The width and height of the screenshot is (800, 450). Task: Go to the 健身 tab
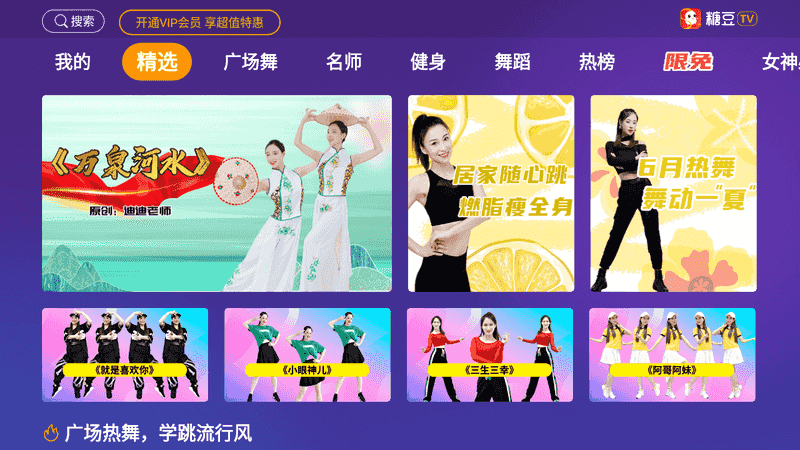click(428, 62)
